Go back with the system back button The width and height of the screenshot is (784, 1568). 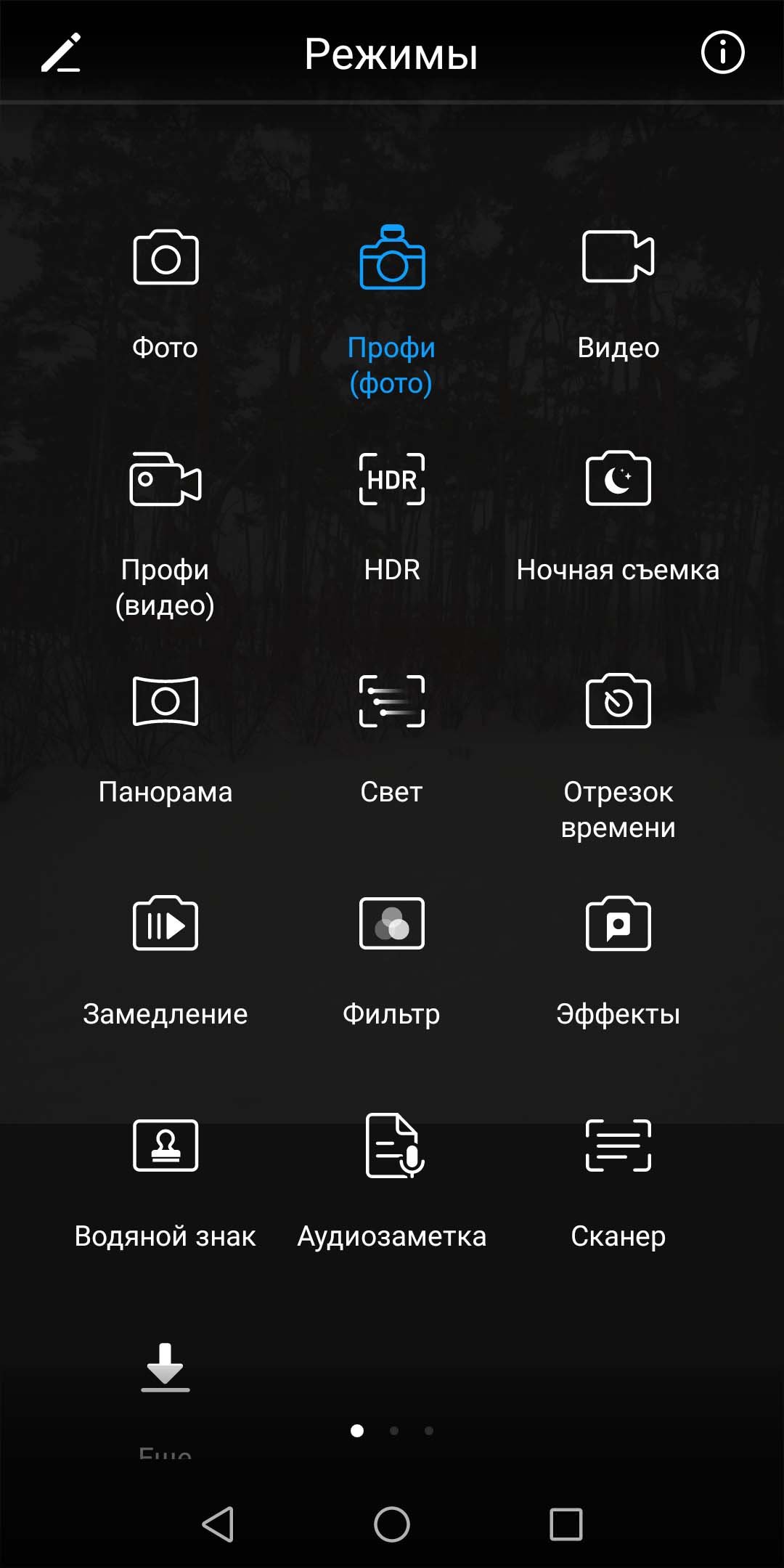(218, 1524)
